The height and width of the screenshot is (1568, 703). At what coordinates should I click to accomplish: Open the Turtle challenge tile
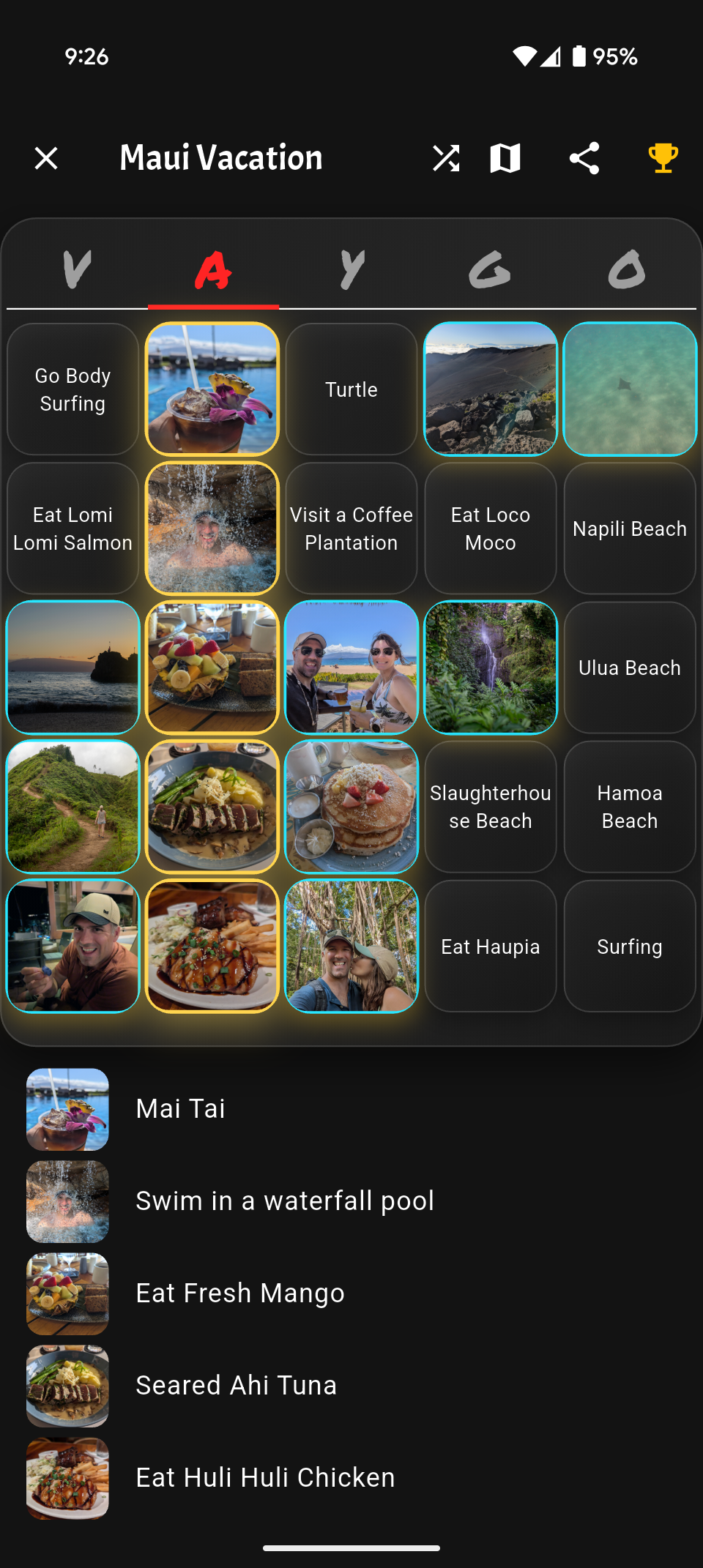351,389
